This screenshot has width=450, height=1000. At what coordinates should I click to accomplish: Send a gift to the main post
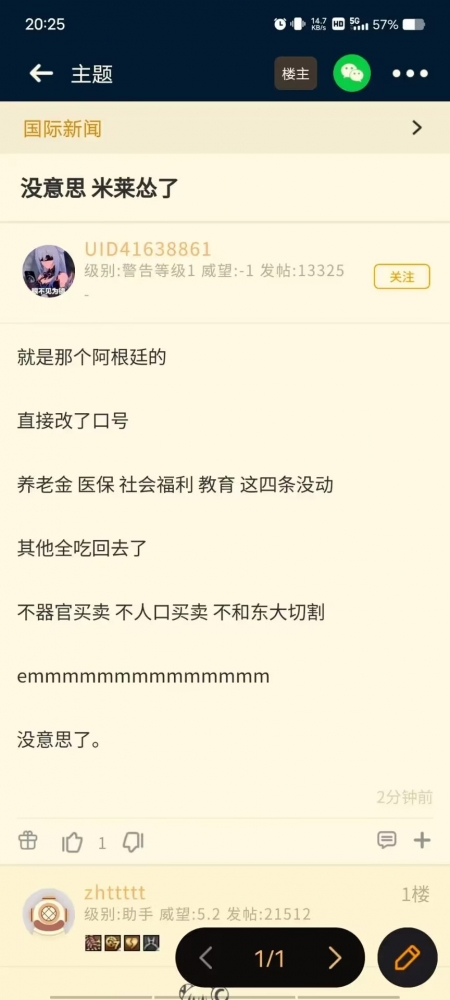click(x=28, y=841)
